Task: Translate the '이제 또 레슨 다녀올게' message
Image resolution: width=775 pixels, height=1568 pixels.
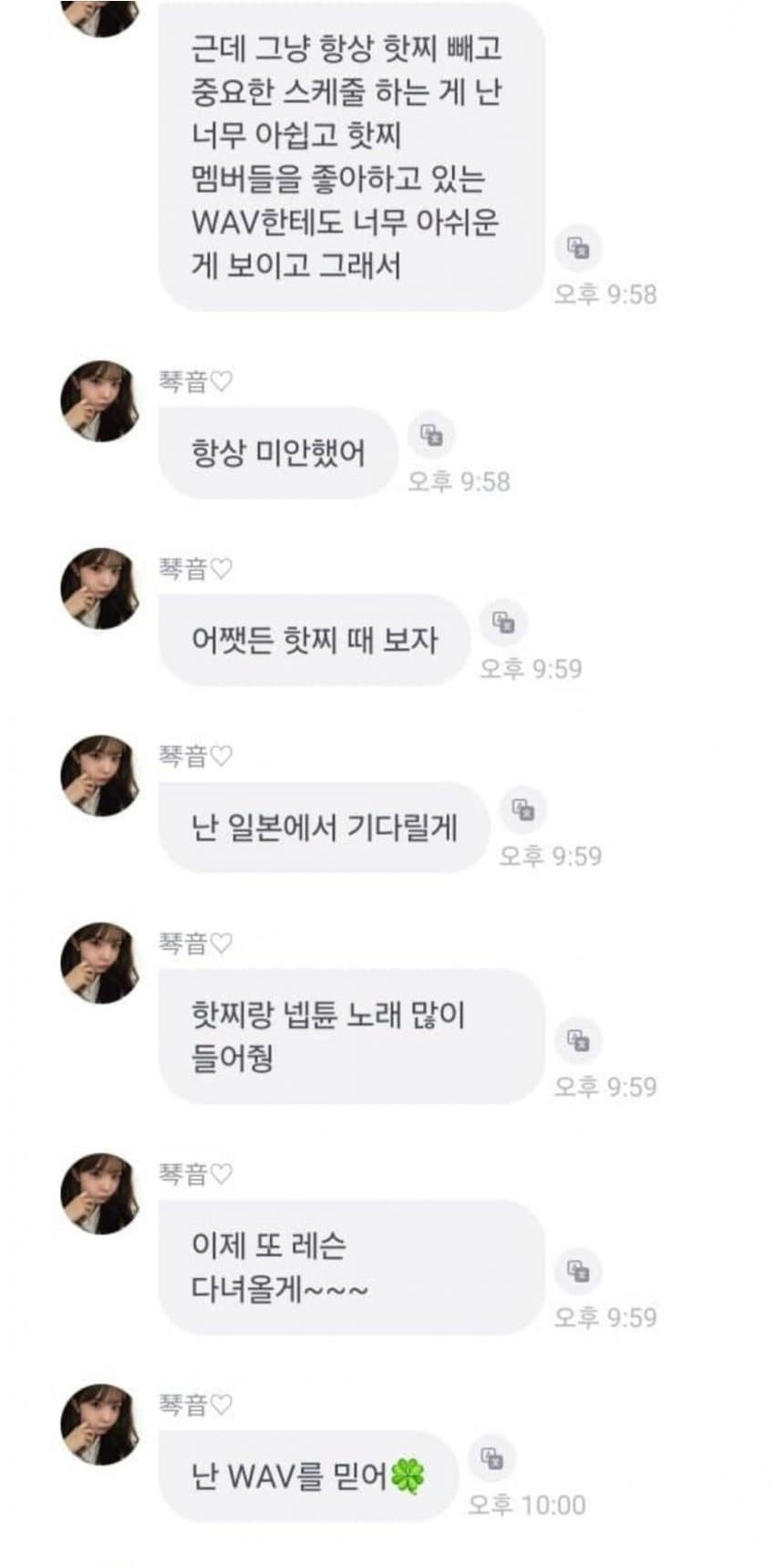Action: (578, 1271)
